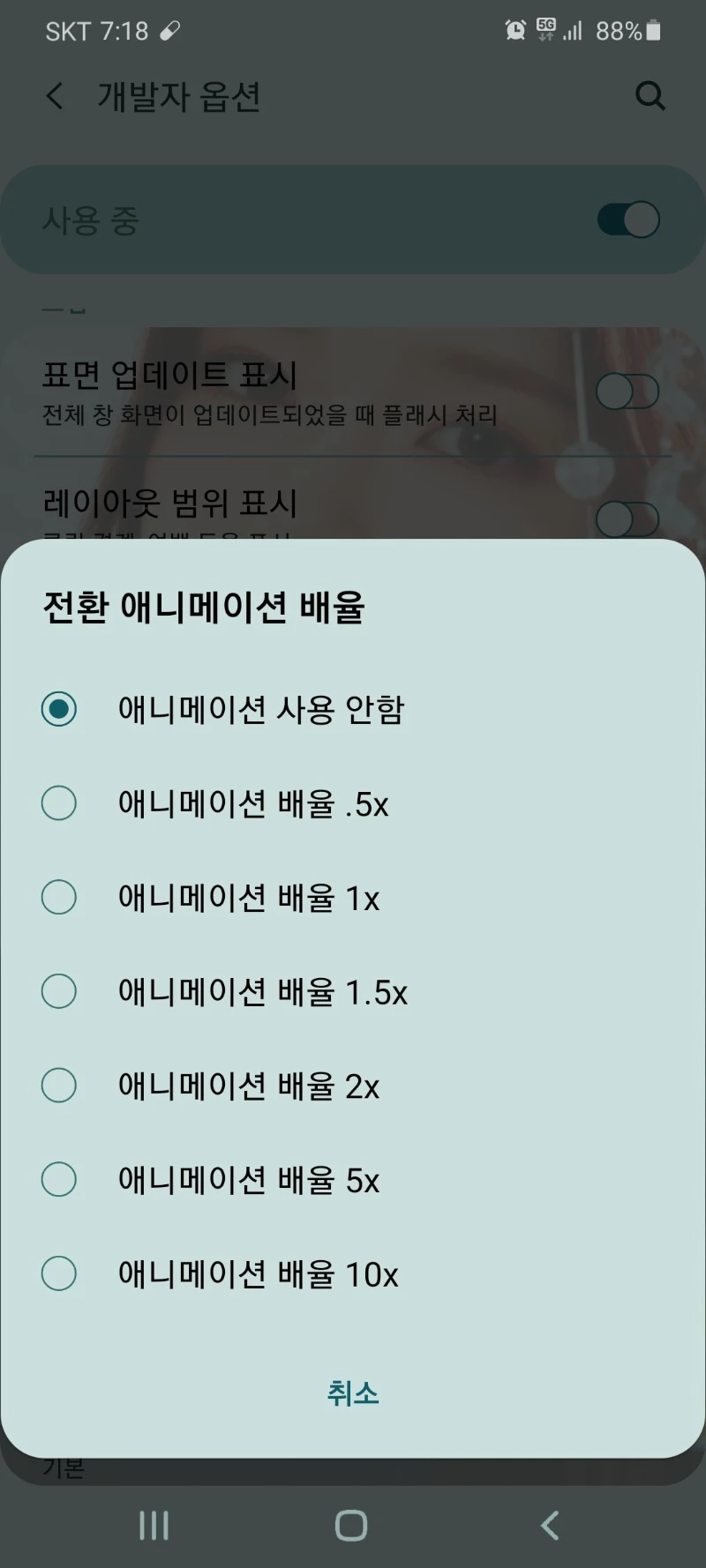Open recent apps from navigation bar
706x1568 pixels.
154,1525
